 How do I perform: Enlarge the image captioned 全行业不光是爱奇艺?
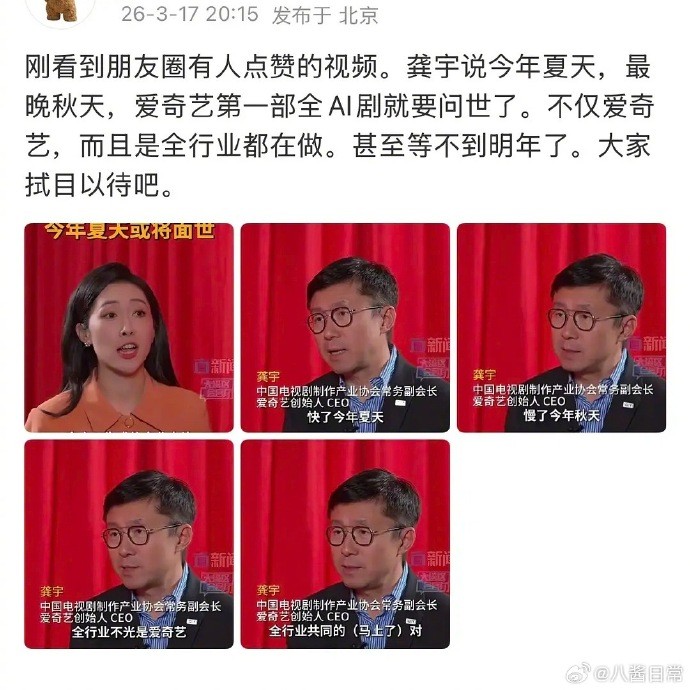129,544
